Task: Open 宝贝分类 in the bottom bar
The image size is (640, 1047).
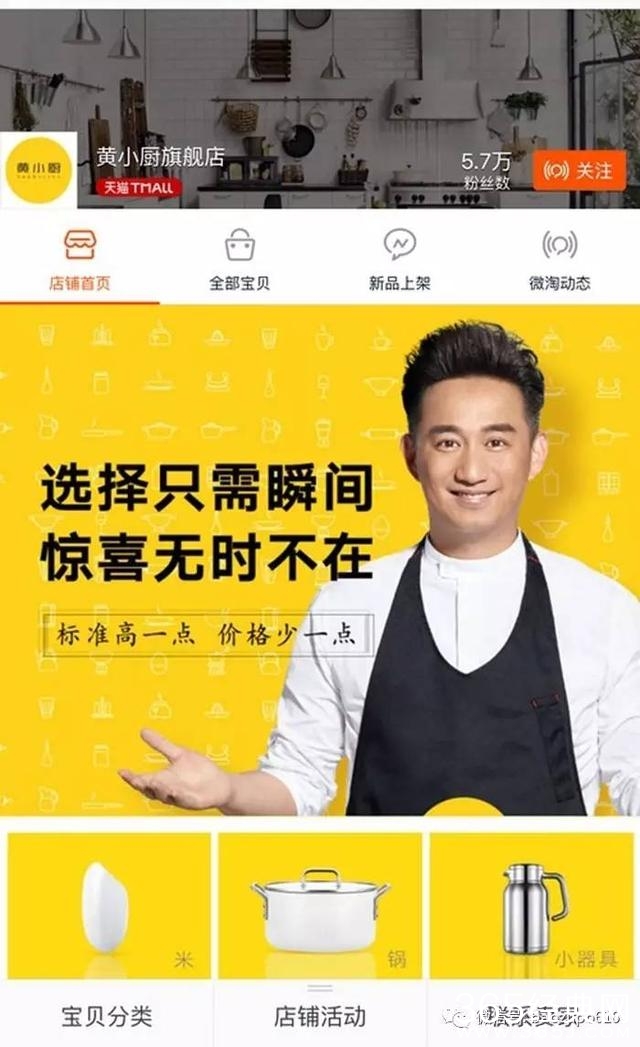Action: 106,1016
